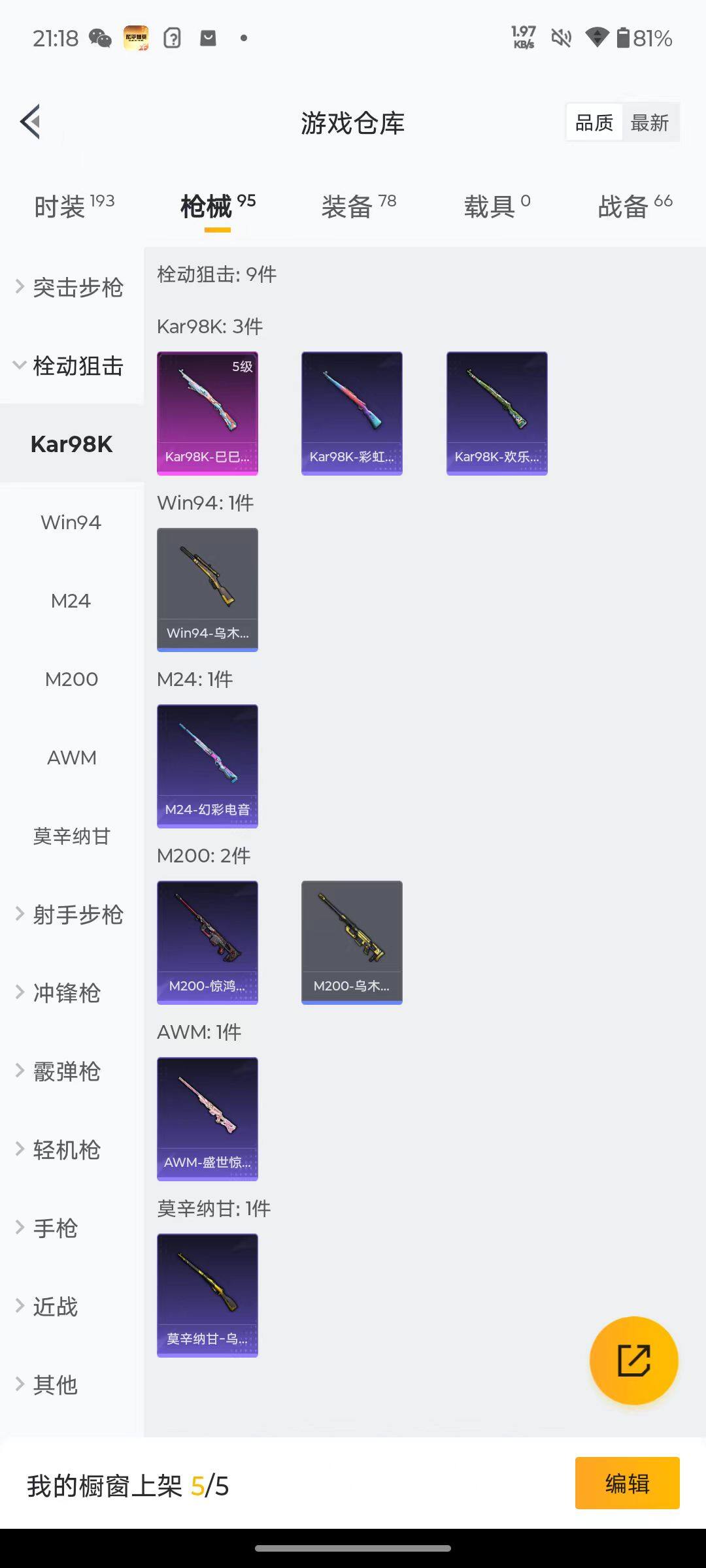The width and height of the screenshot is (706, 1568).
Task: Tap the orange share floating button
Action: click(x=633, y=1360)
